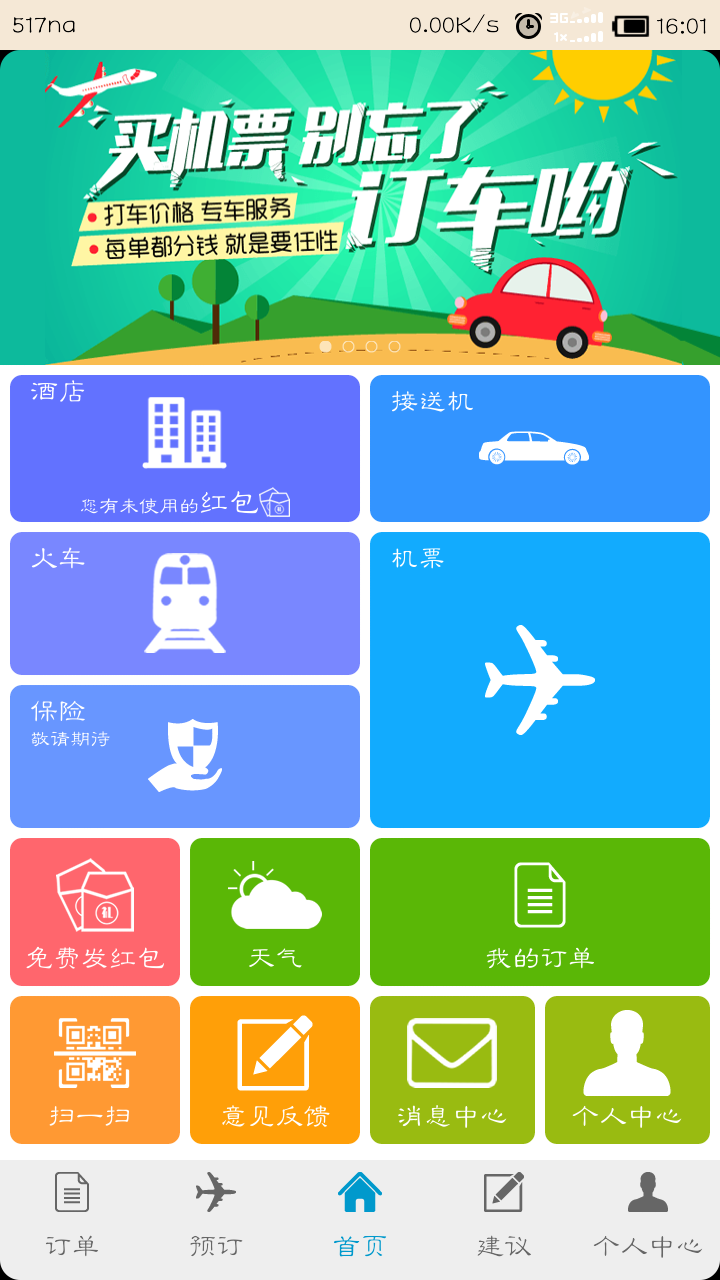
Task: Open 个人中心 tab in bottom bar
Action: [x=648, y=1215]
